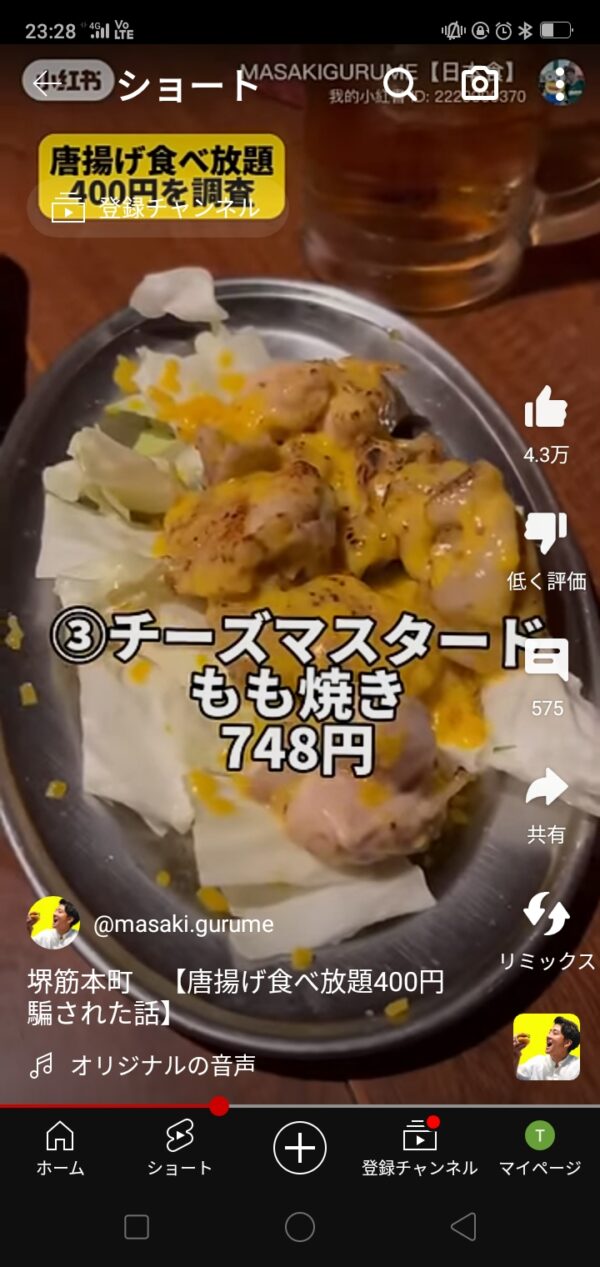
Task: Open the 登録チャンネル bottom tab
Action: (x=420, y=1147)
